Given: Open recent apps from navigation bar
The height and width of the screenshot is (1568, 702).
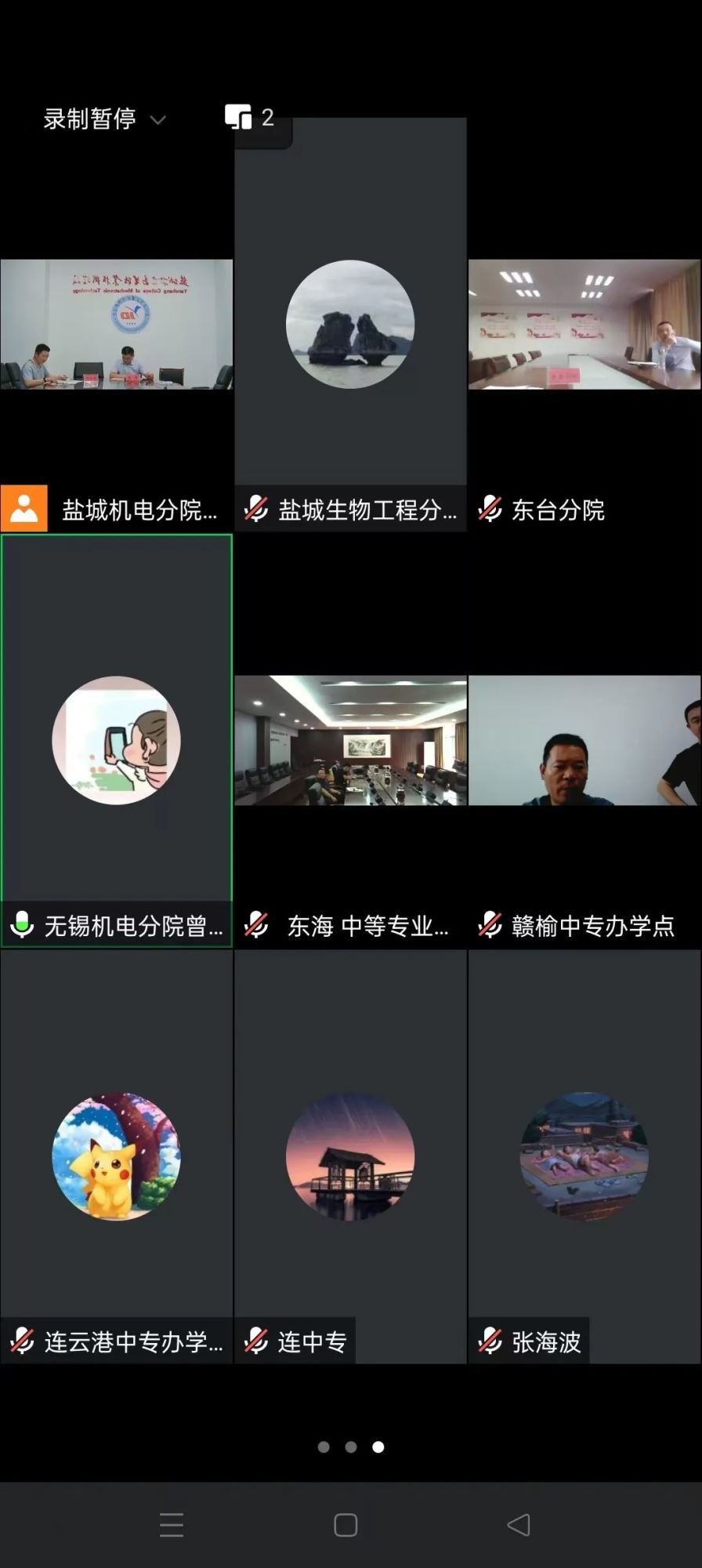Looking at the screenshot, I should pos(172,1525).
